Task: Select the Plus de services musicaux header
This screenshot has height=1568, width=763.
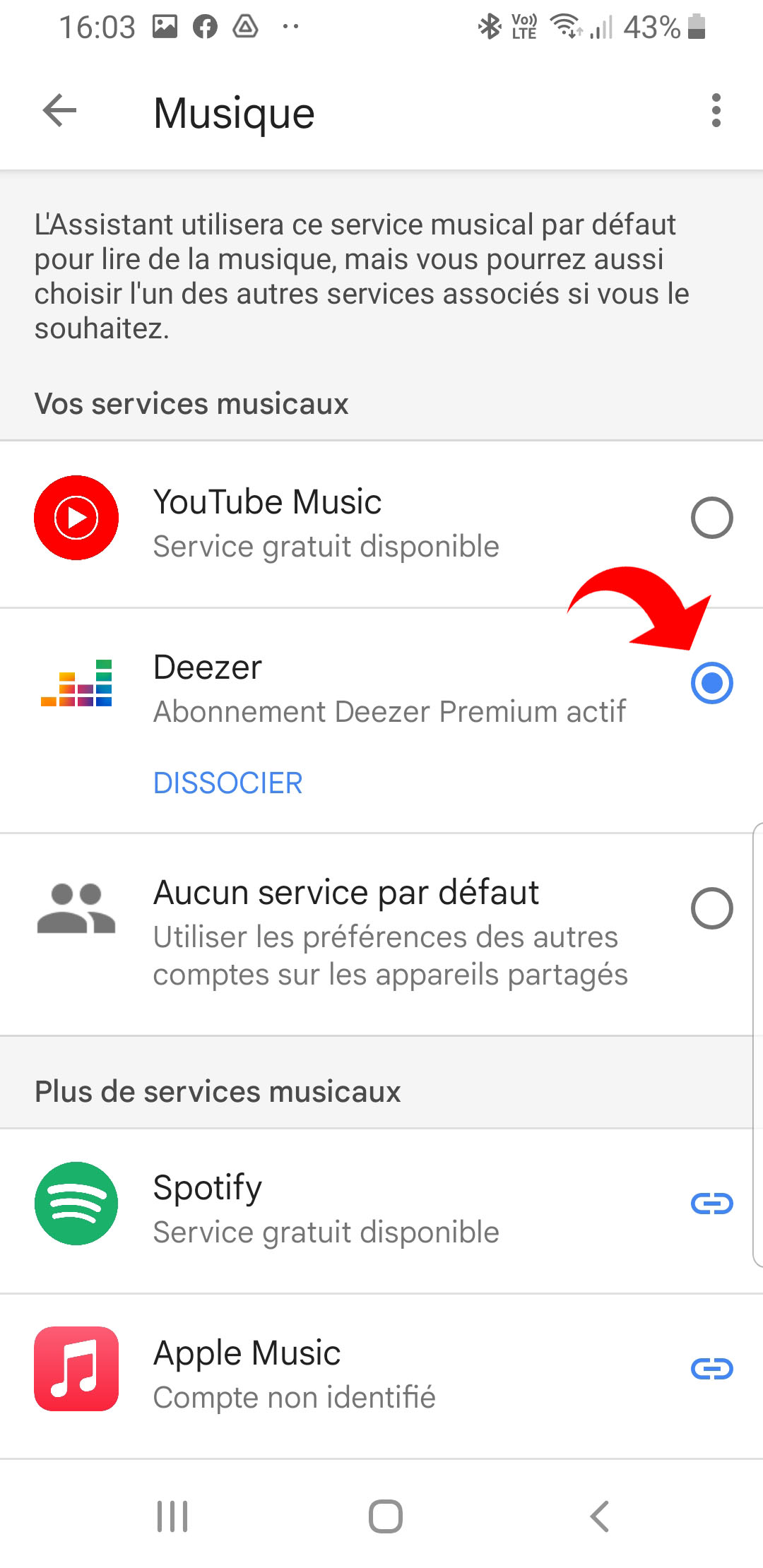Action: coord(216,1091)
